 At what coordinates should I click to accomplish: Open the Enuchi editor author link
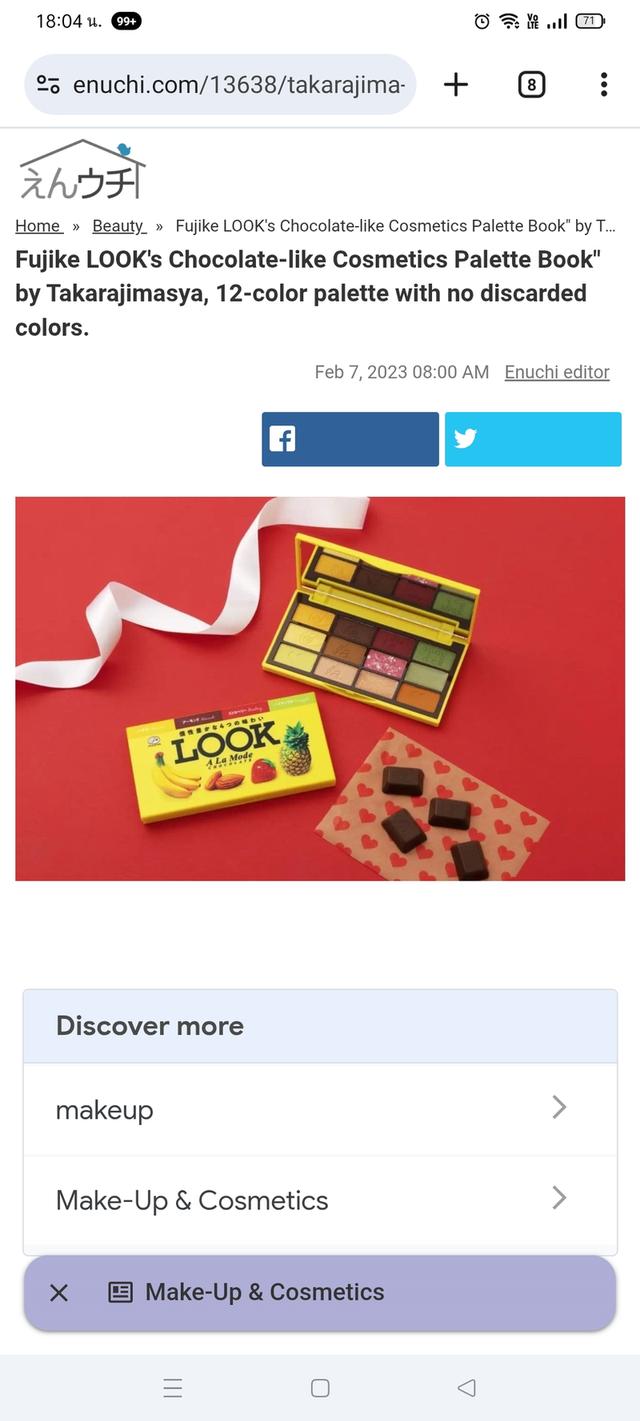(557, 372)
